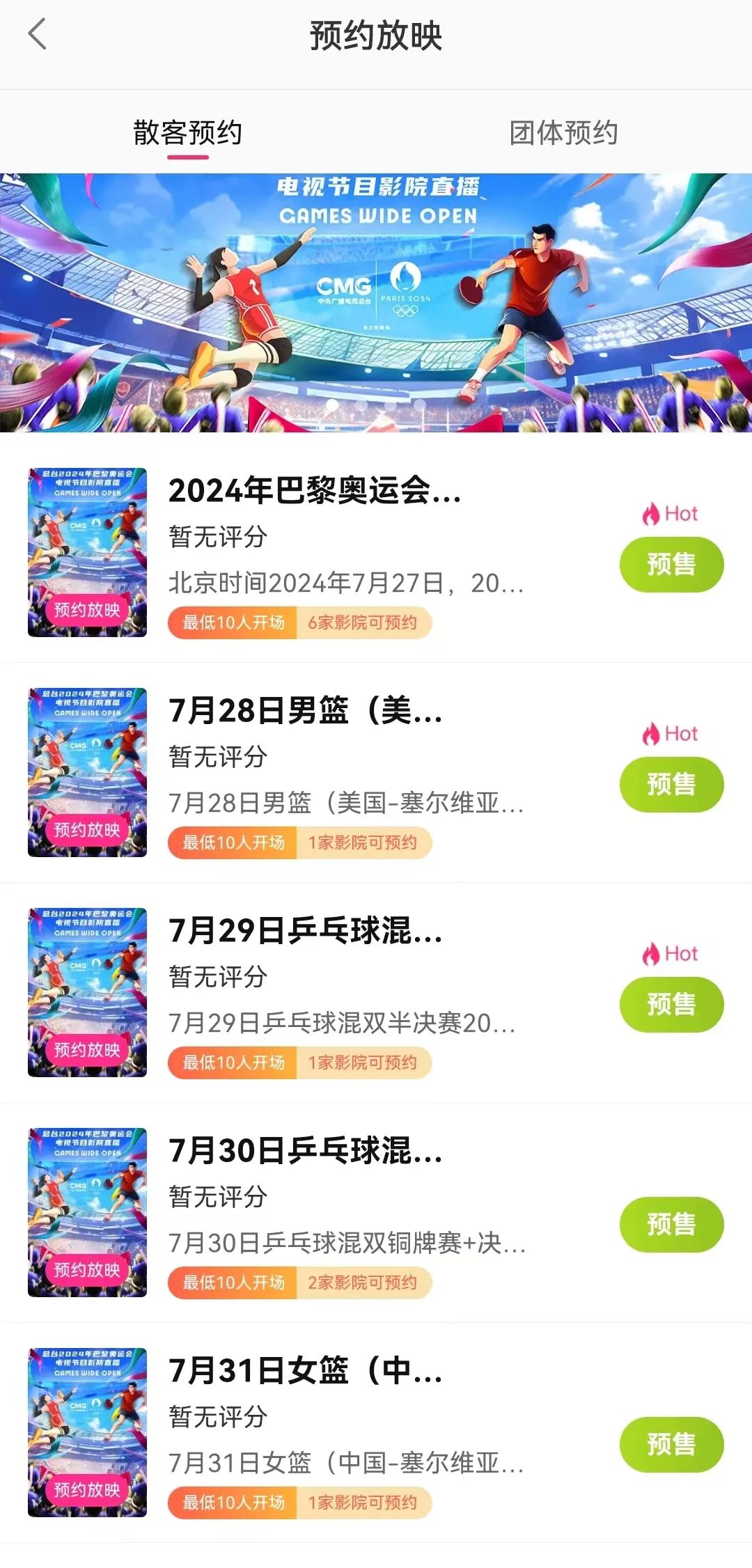Image resolution: width=752 pixels, height=1568 pixels.
Task: Open the 2024年巴黎奥运会 screening details
Action: (315, 491)
